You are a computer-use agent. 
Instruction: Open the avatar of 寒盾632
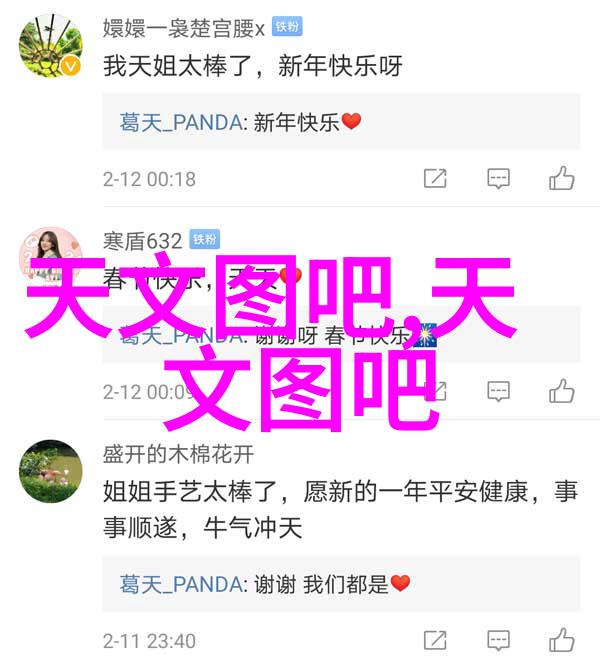[x=50, y=258]
